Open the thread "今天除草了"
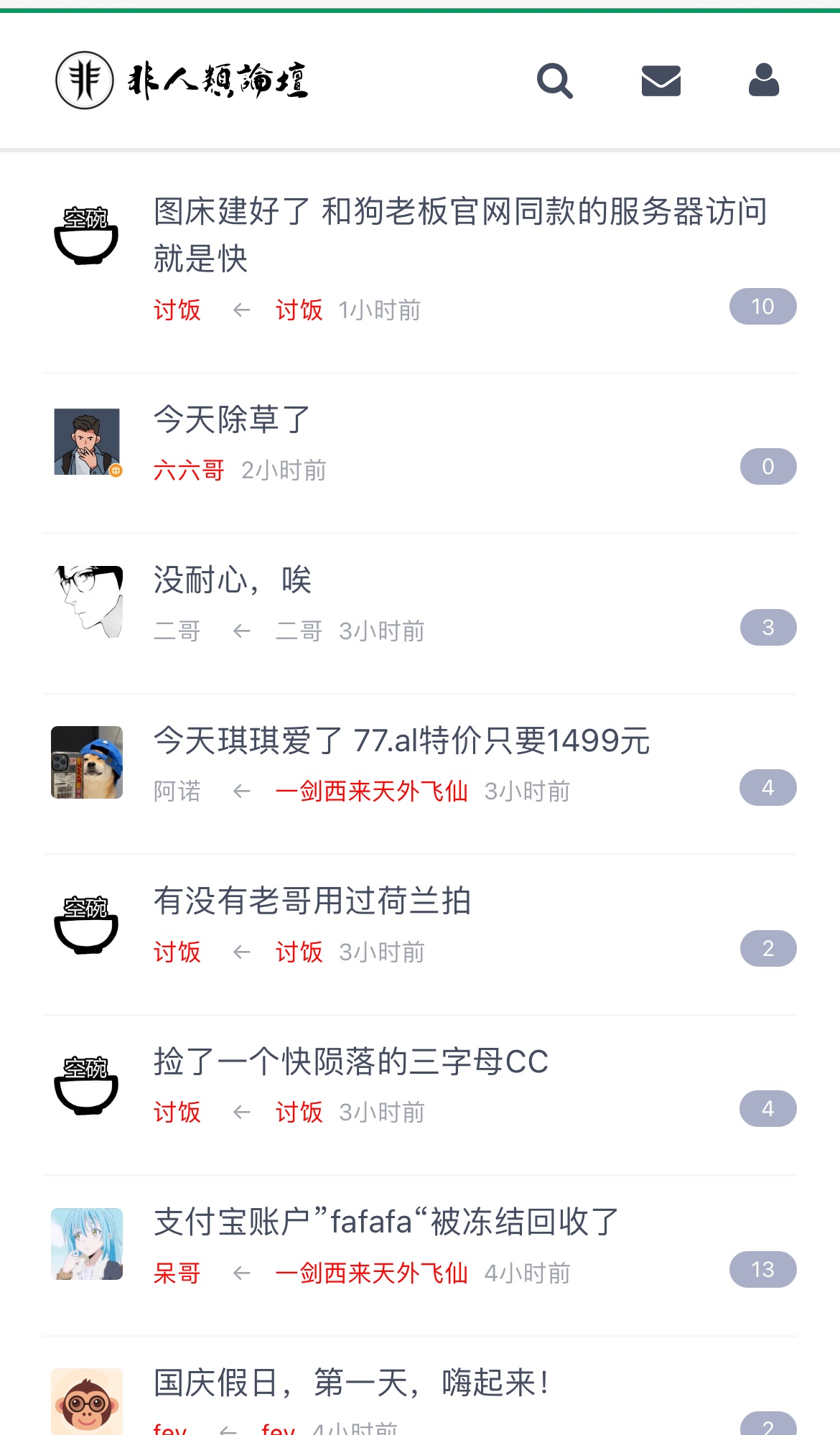This screenshot has height=1435, width=840. pos(232,419)
